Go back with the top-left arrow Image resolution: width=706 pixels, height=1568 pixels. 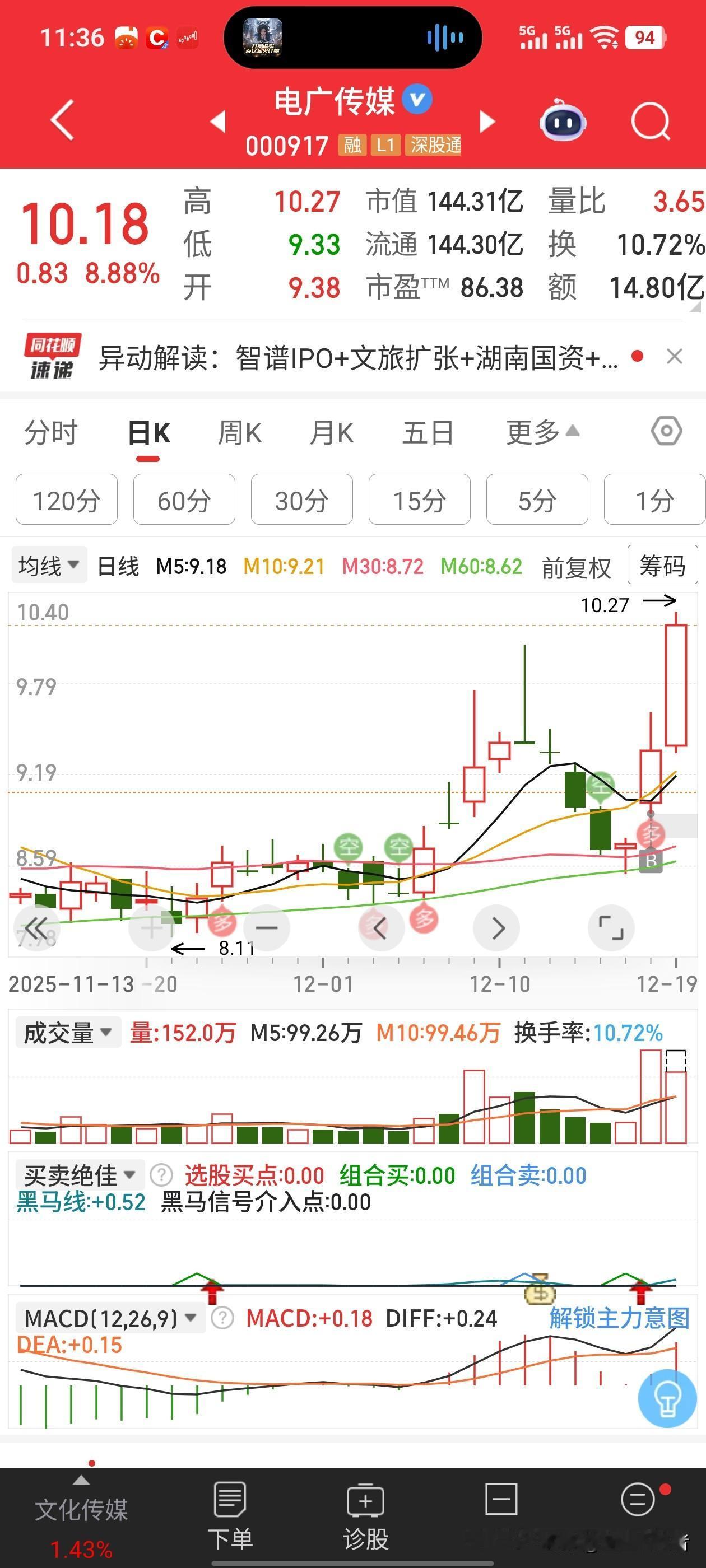tap(62, 120)
